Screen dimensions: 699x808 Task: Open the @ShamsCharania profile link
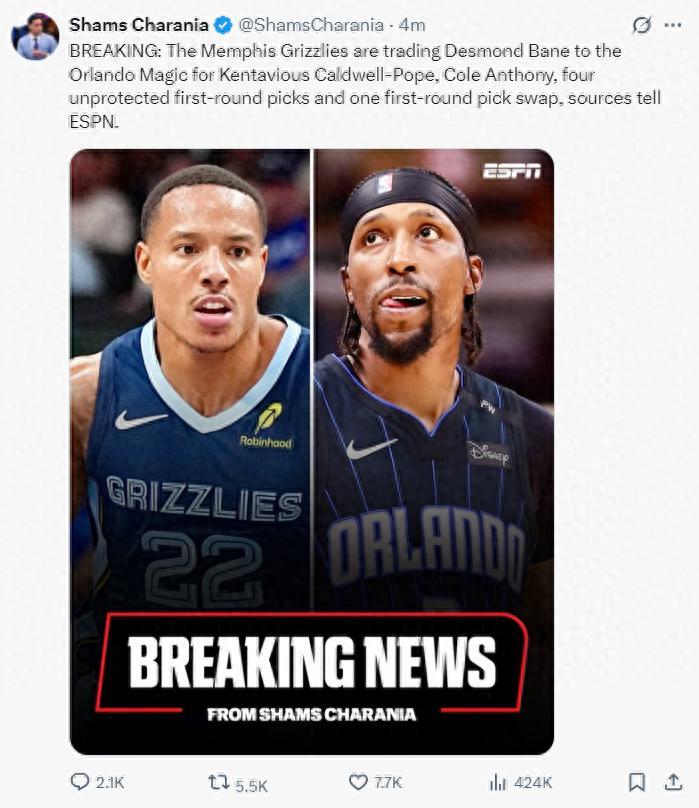pyautogui.click(x=313, y=24)
